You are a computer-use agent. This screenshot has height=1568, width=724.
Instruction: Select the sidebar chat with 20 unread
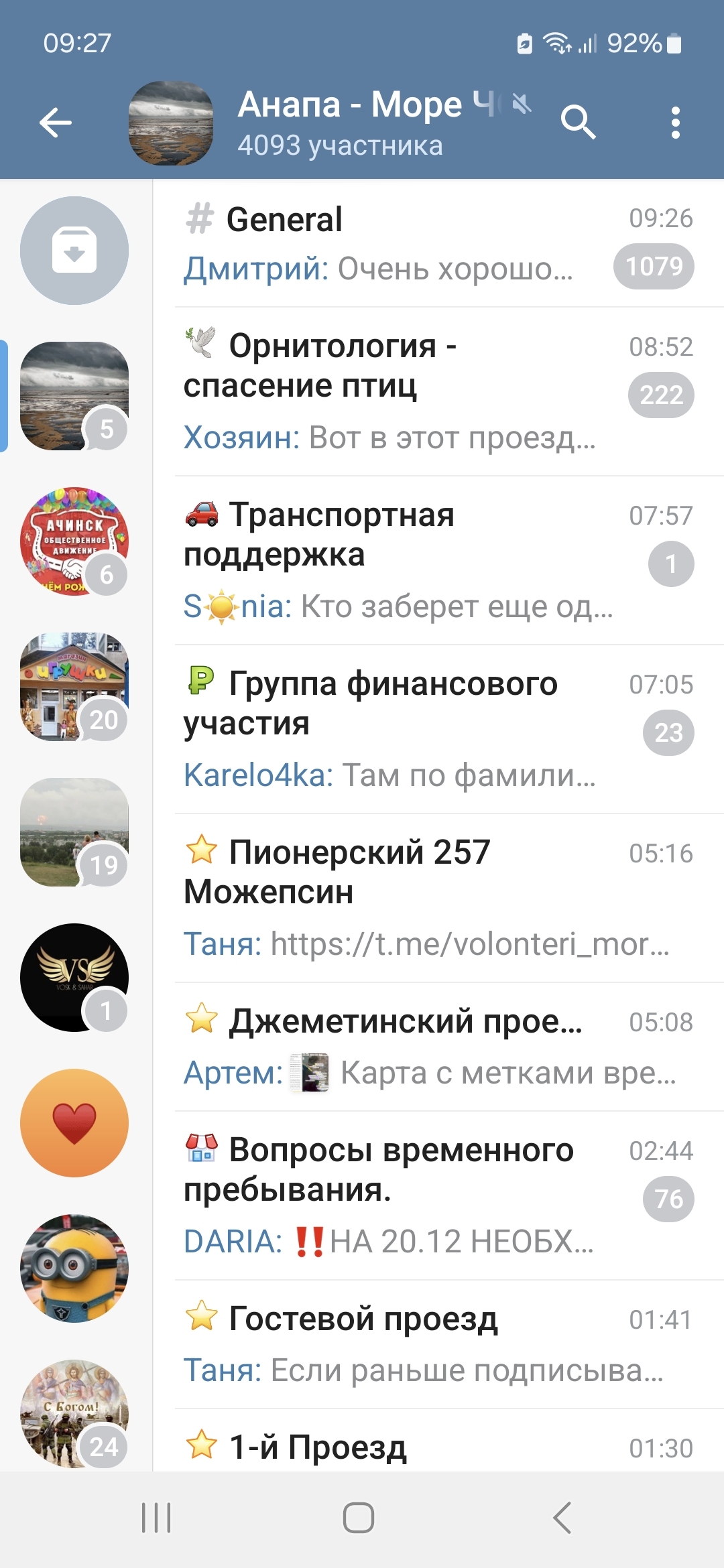(74, 687)
